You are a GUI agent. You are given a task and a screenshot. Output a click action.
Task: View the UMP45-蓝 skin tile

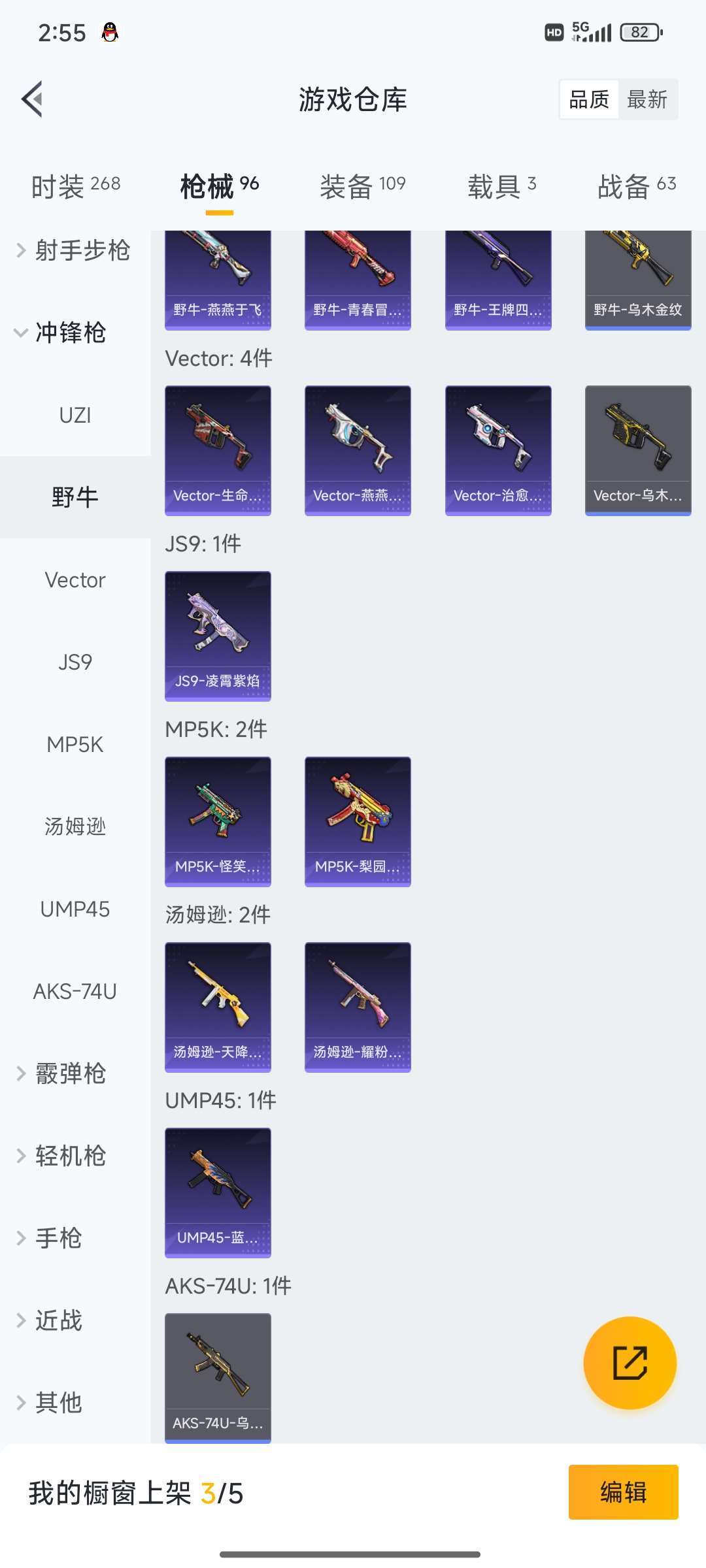(218, 1192)
